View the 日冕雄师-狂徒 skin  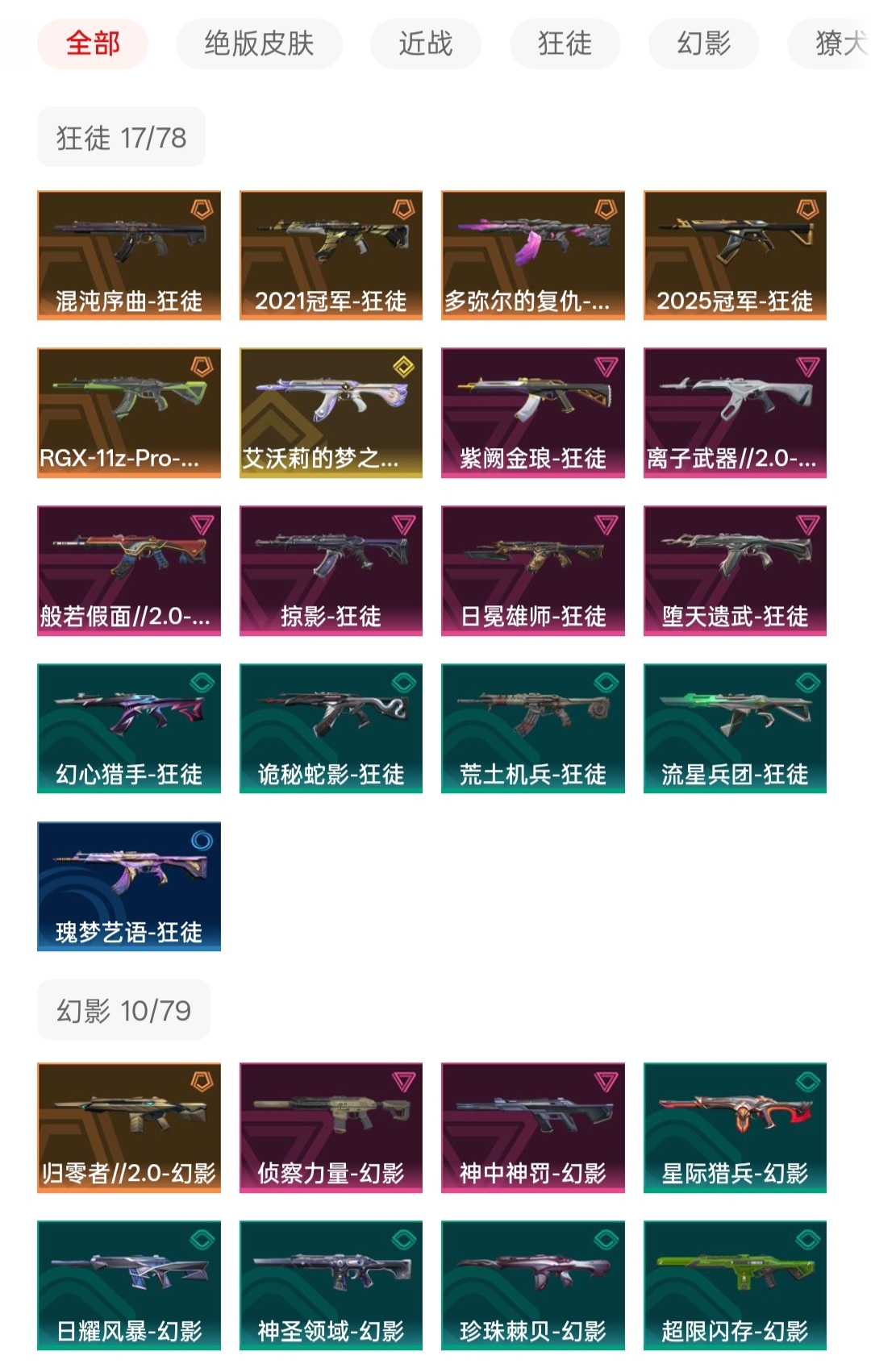532,571
